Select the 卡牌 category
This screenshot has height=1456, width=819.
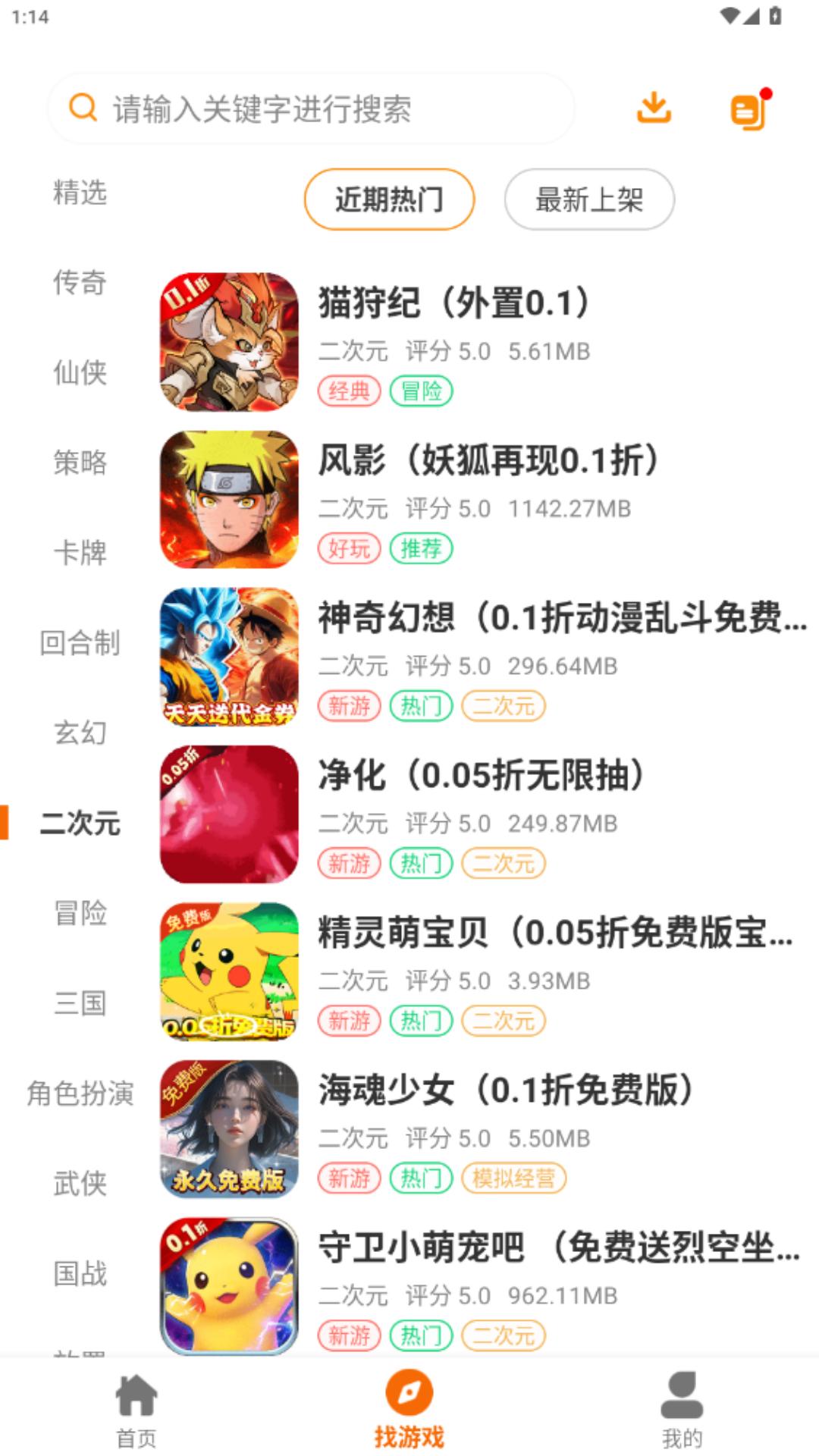pyautogui.click(x=79, y=552)
